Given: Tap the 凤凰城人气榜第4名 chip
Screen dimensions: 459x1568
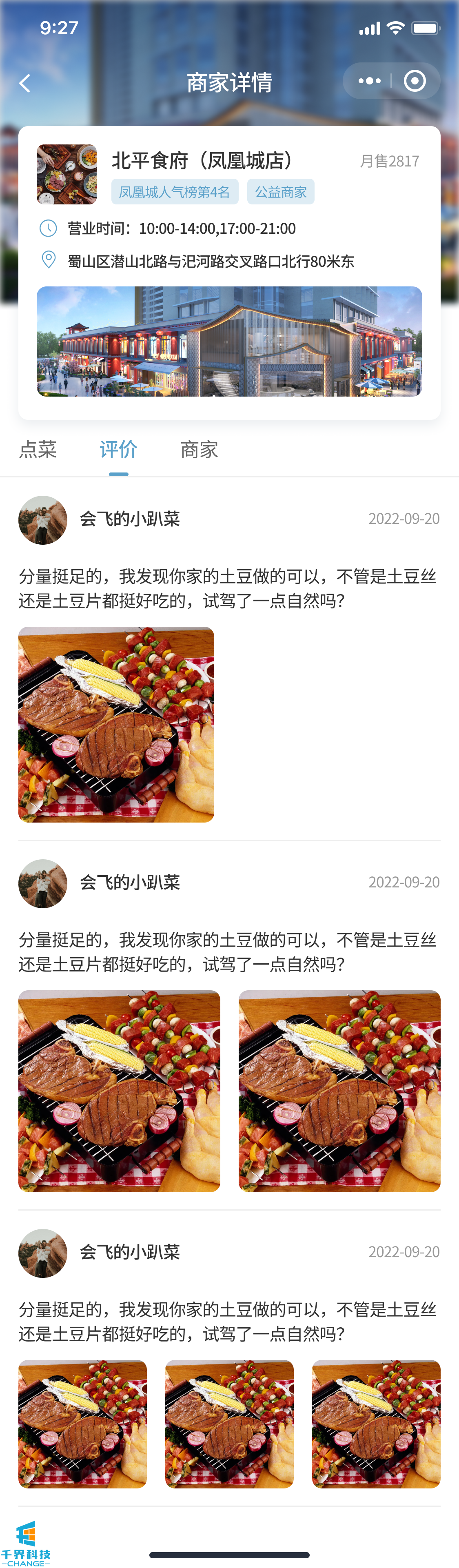Looking at the screenshot, I should 175,192.
